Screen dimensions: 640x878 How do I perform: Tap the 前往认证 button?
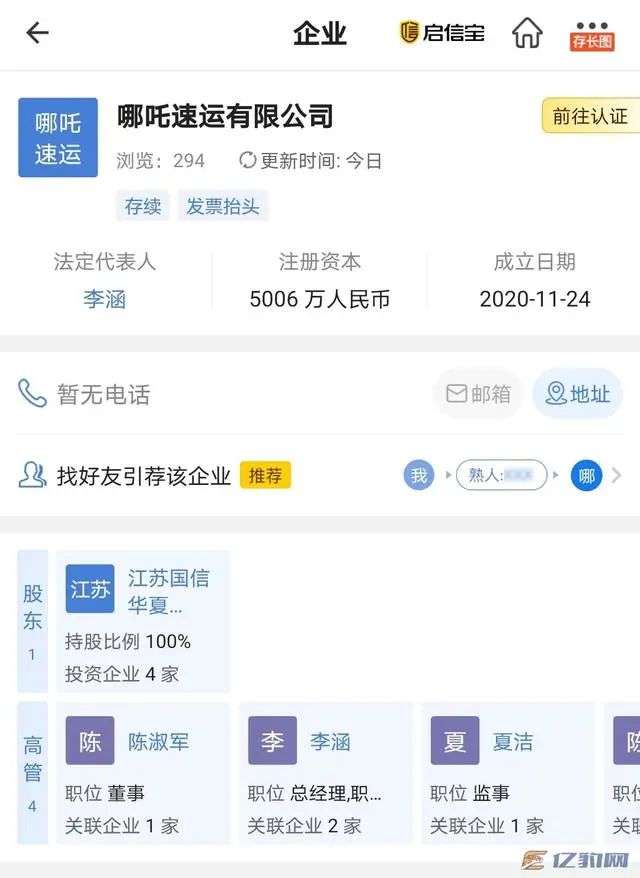(589, 117)
